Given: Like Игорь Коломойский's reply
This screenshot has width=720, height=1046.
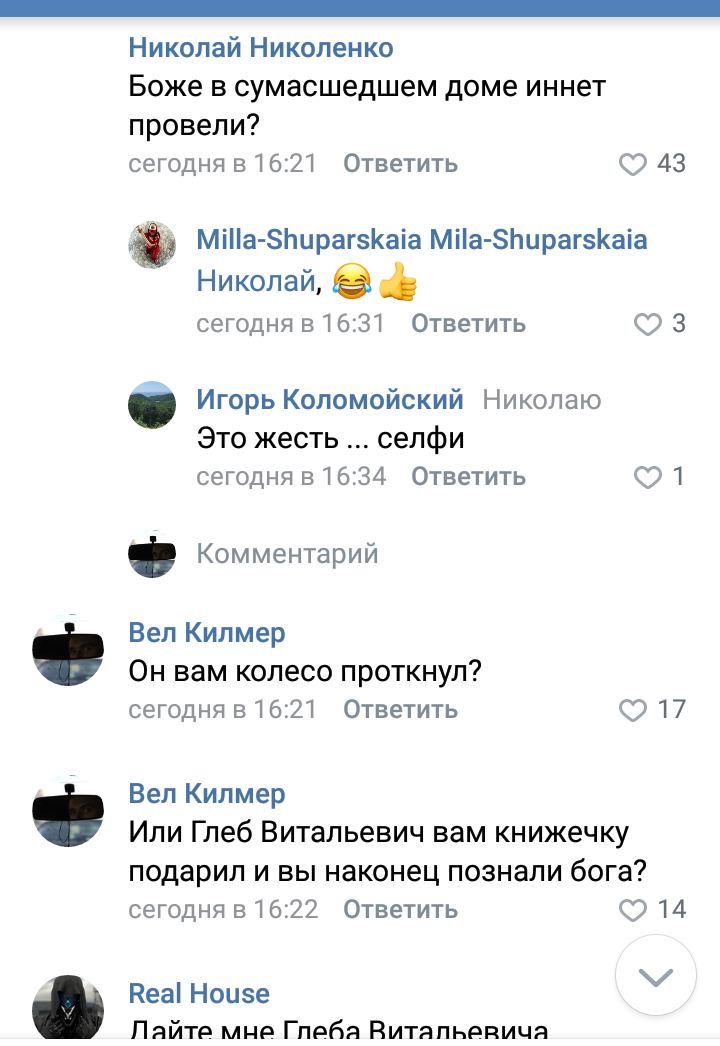Looking at the screenshot, I should click(649, 477).
